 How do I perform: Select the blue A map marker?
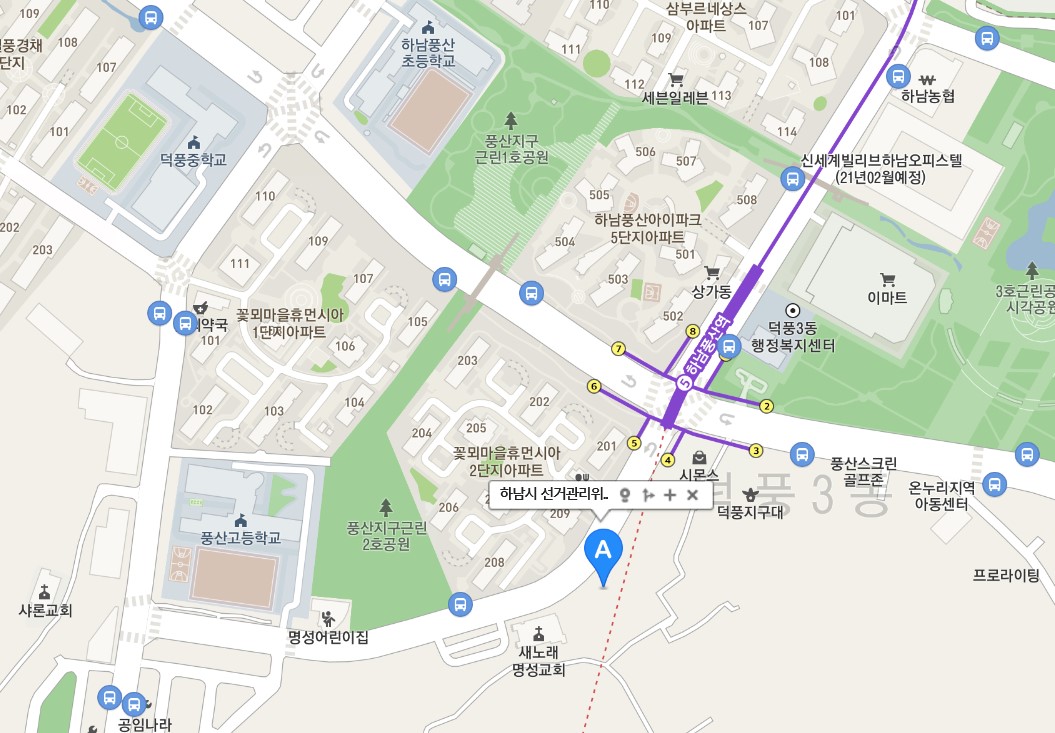click(x=602, y=554)
